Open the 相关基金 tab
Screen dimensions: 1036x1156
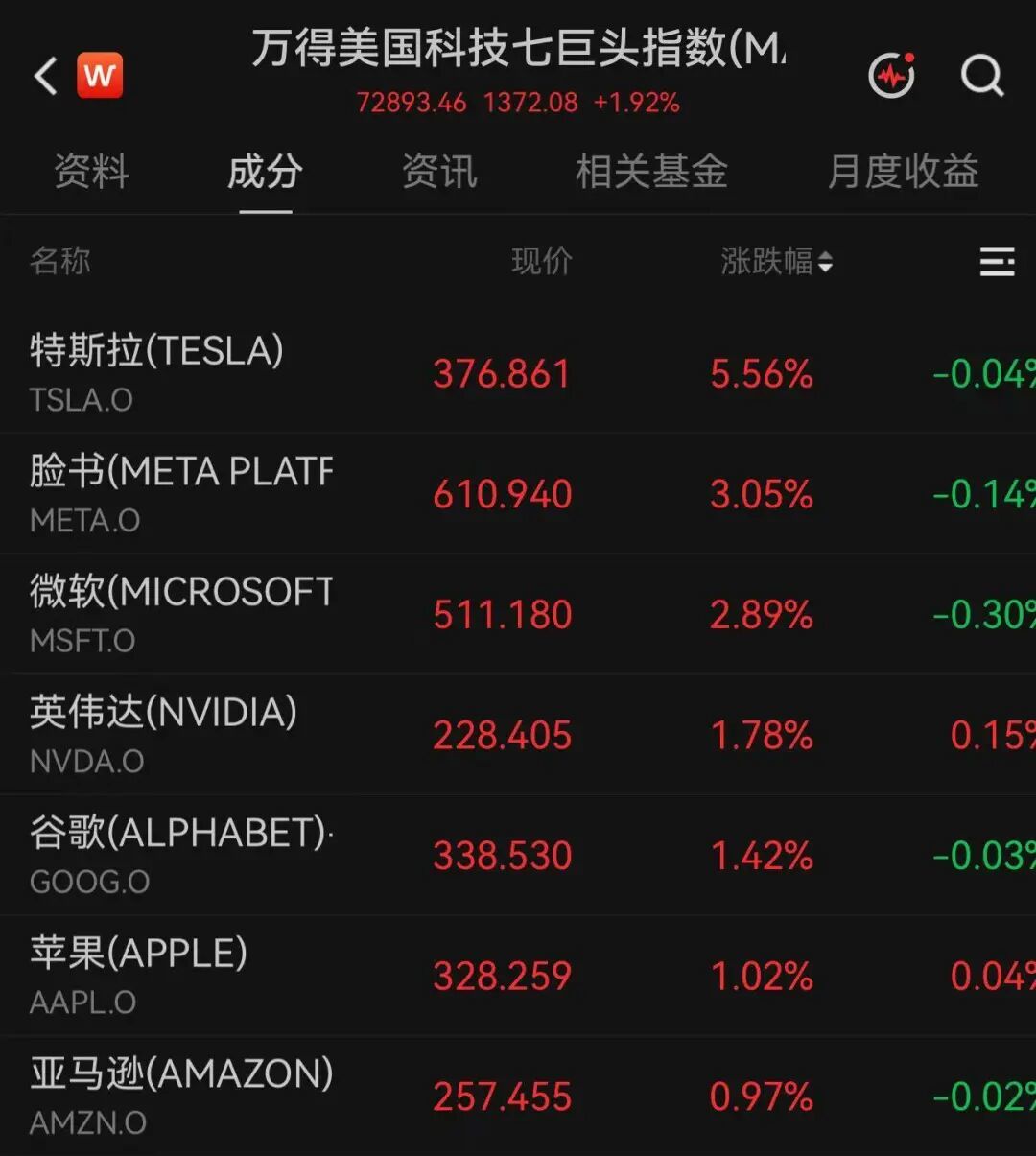(x=651, y=173)
